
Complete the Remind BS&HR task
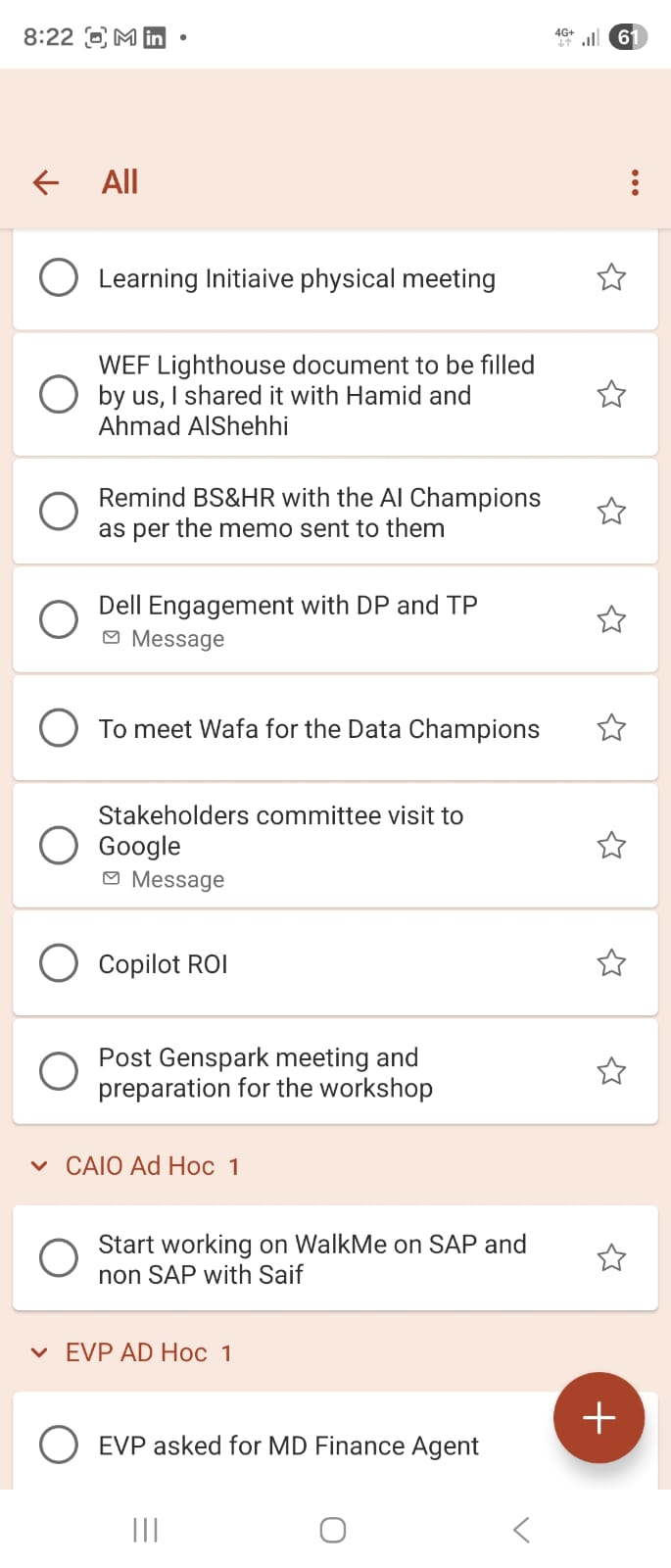coord(59,511)
